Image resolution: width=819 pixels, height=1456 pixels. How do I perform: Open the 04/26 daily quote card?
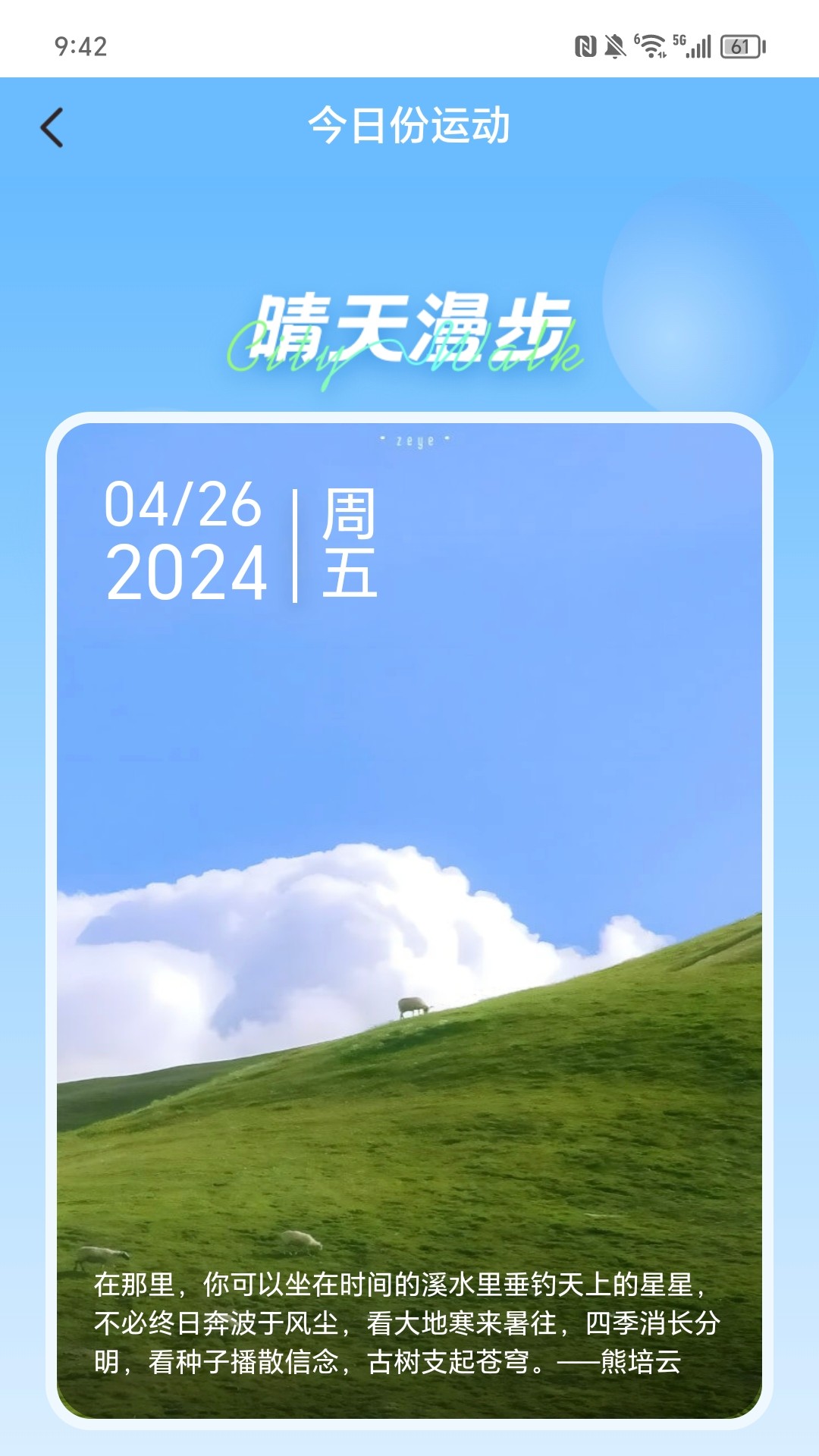pos(409,919)
